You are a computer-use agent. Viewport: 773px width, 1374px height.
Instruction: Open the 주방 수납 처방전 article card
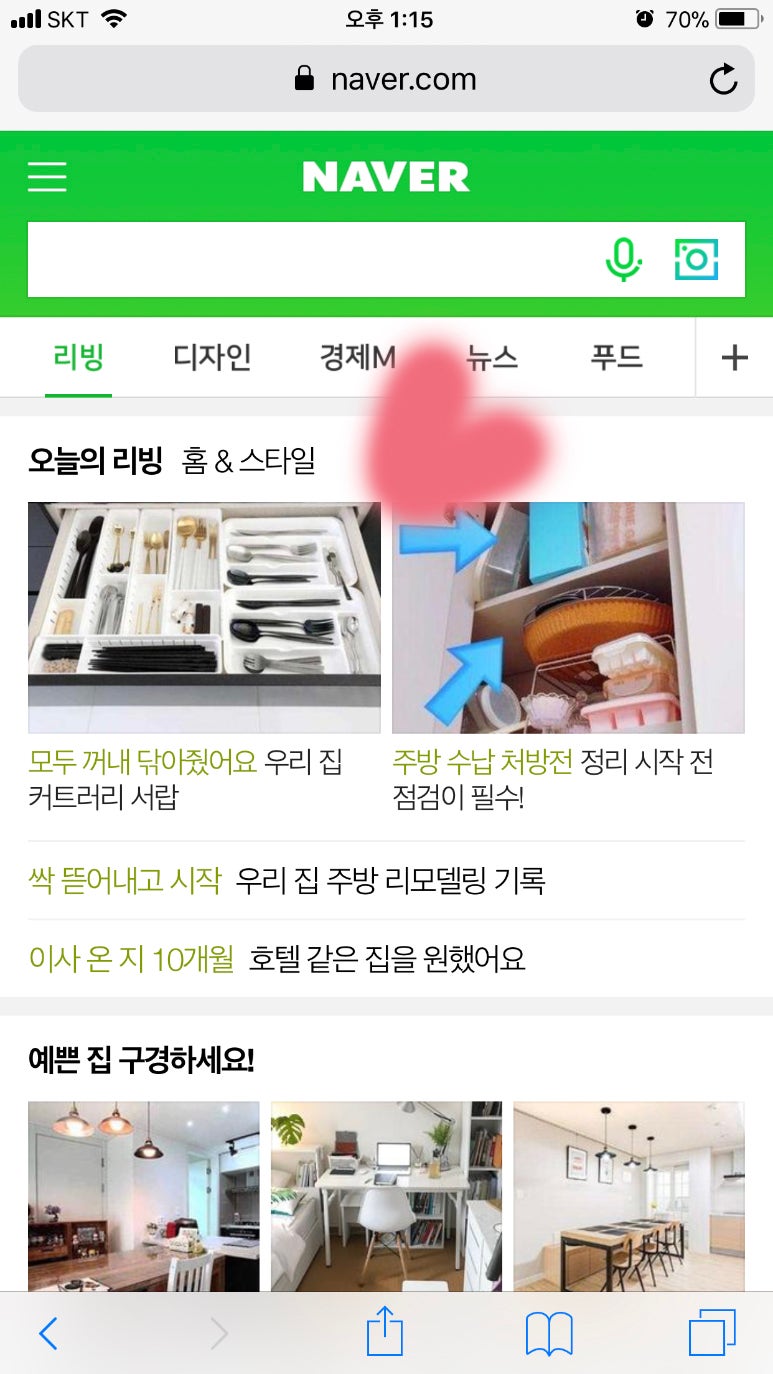(x=568, y=618)
